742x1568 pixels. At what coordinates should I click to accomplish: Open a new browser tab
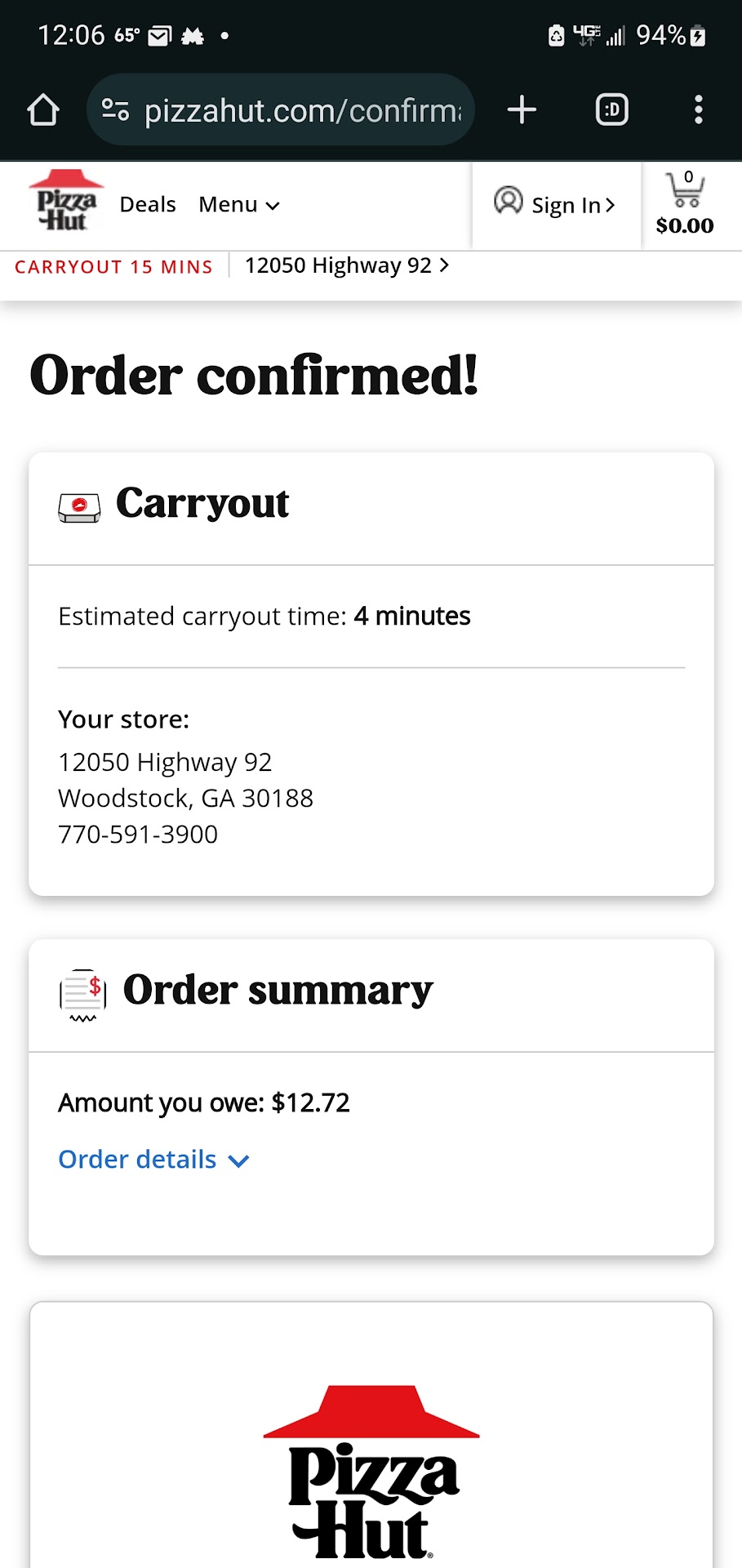click(x=522, y=110)
